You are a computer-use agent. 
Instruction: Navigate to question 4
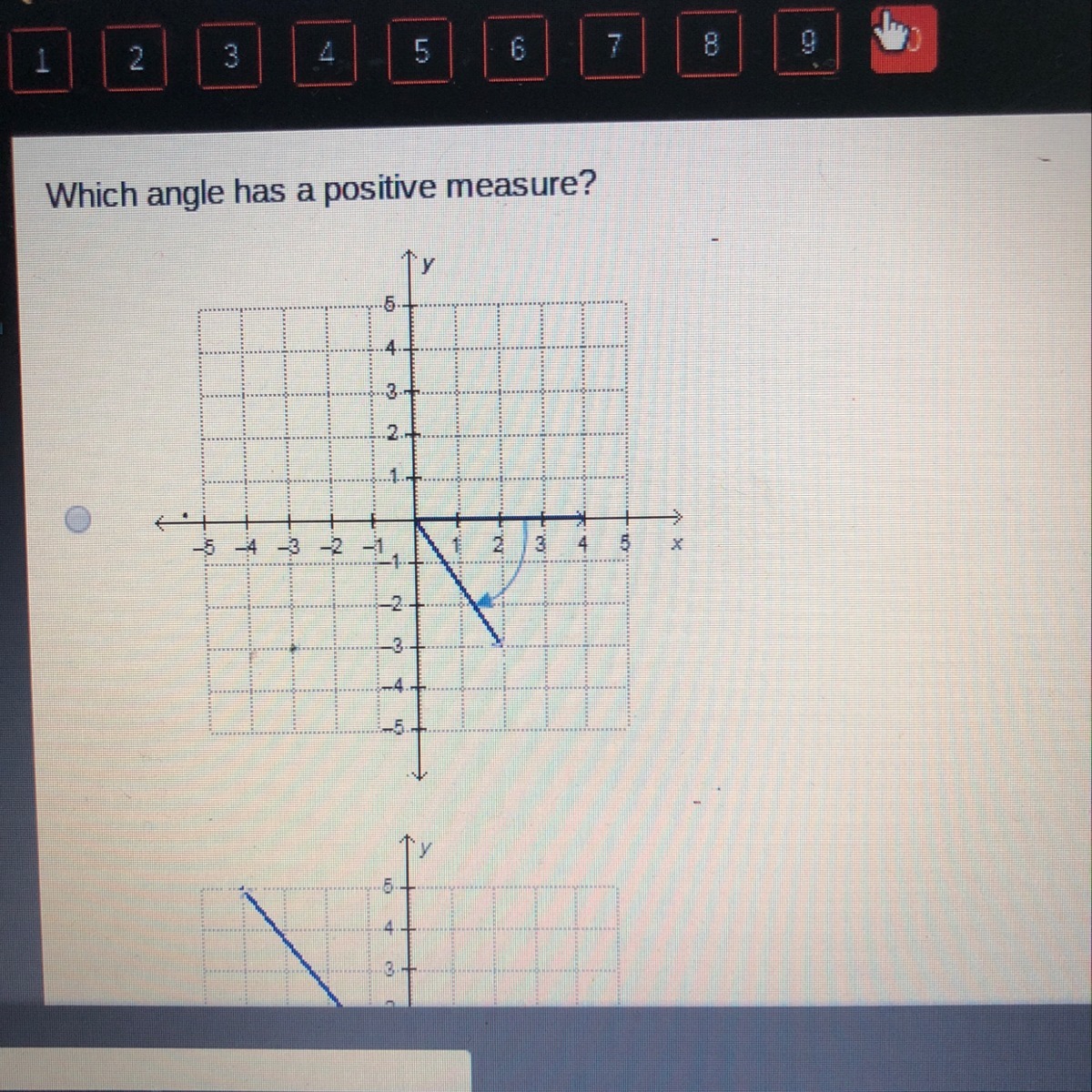(326, 53)
